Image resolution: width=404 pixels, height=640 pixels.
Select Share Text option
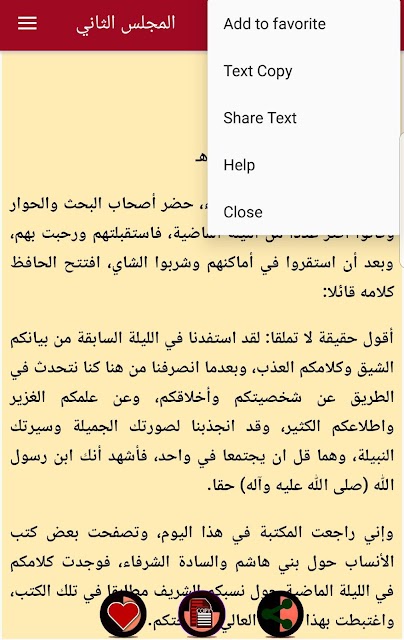(304, 118)
